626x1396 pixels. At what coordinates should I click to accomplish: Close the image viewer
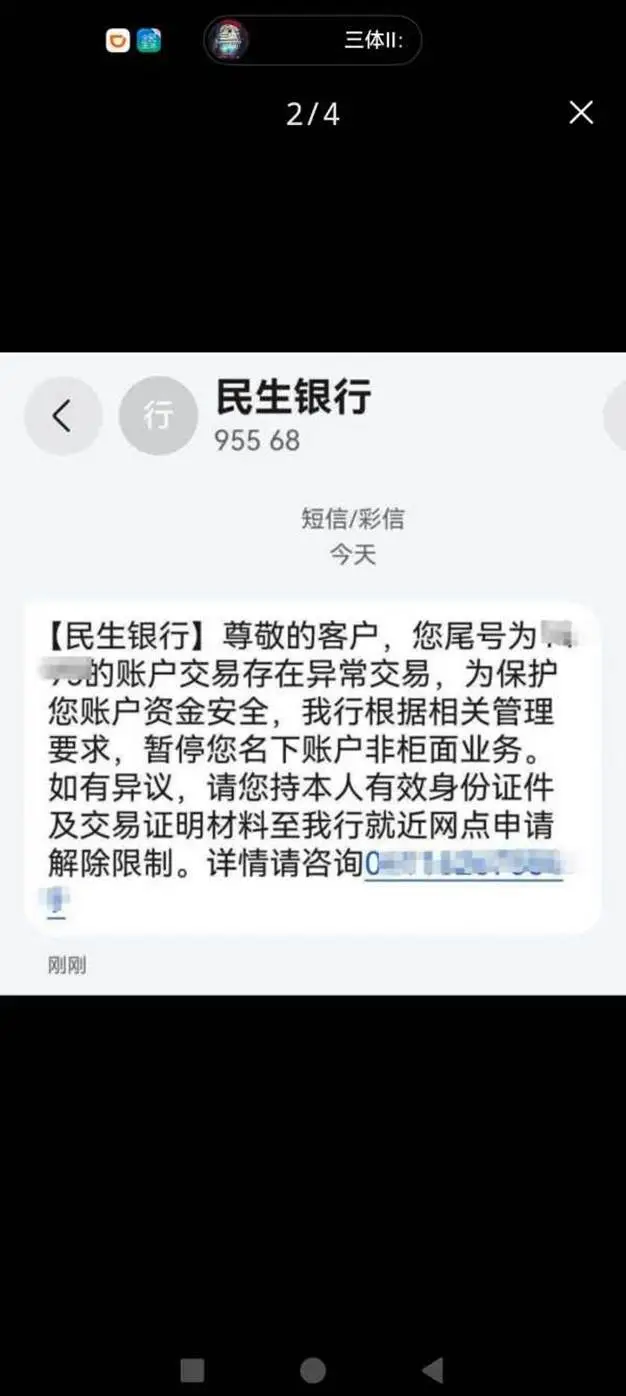[x=581, y=112]
